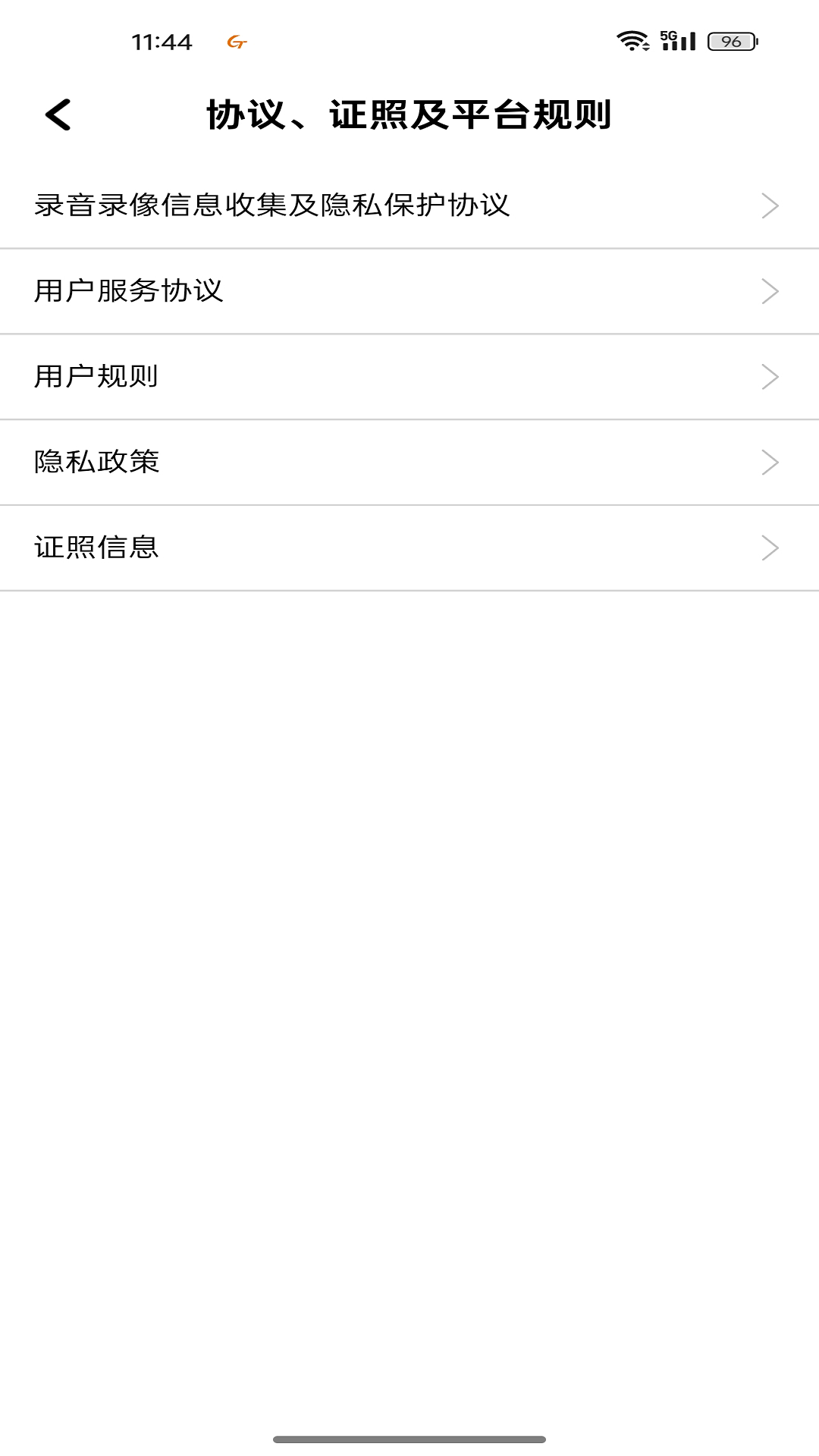
Task: Tap the 协议、证照及平台规则 title
Action: [x=409, y=115]
